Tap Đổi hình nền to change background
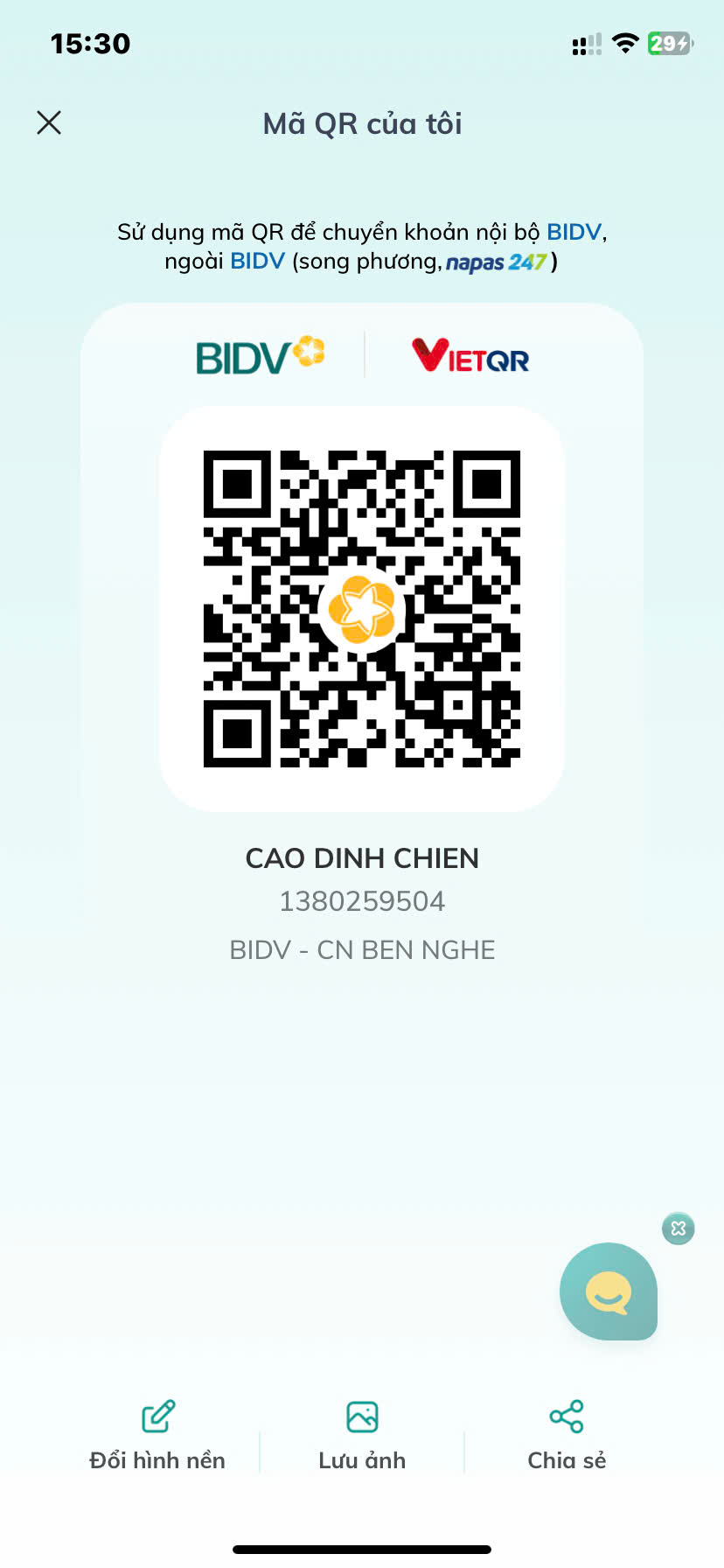724x1568 pixels. [x=157, y=1436]
